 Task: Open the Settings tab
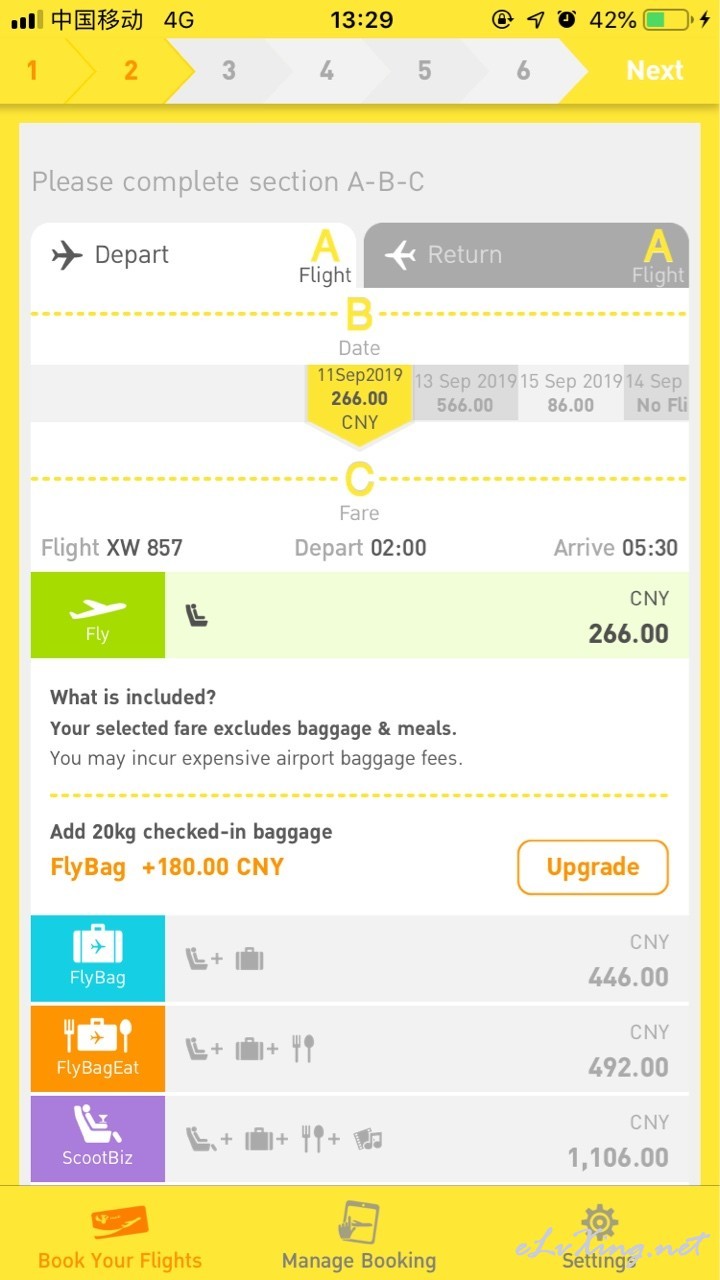pyautogui.click(x=598, y=1236)
